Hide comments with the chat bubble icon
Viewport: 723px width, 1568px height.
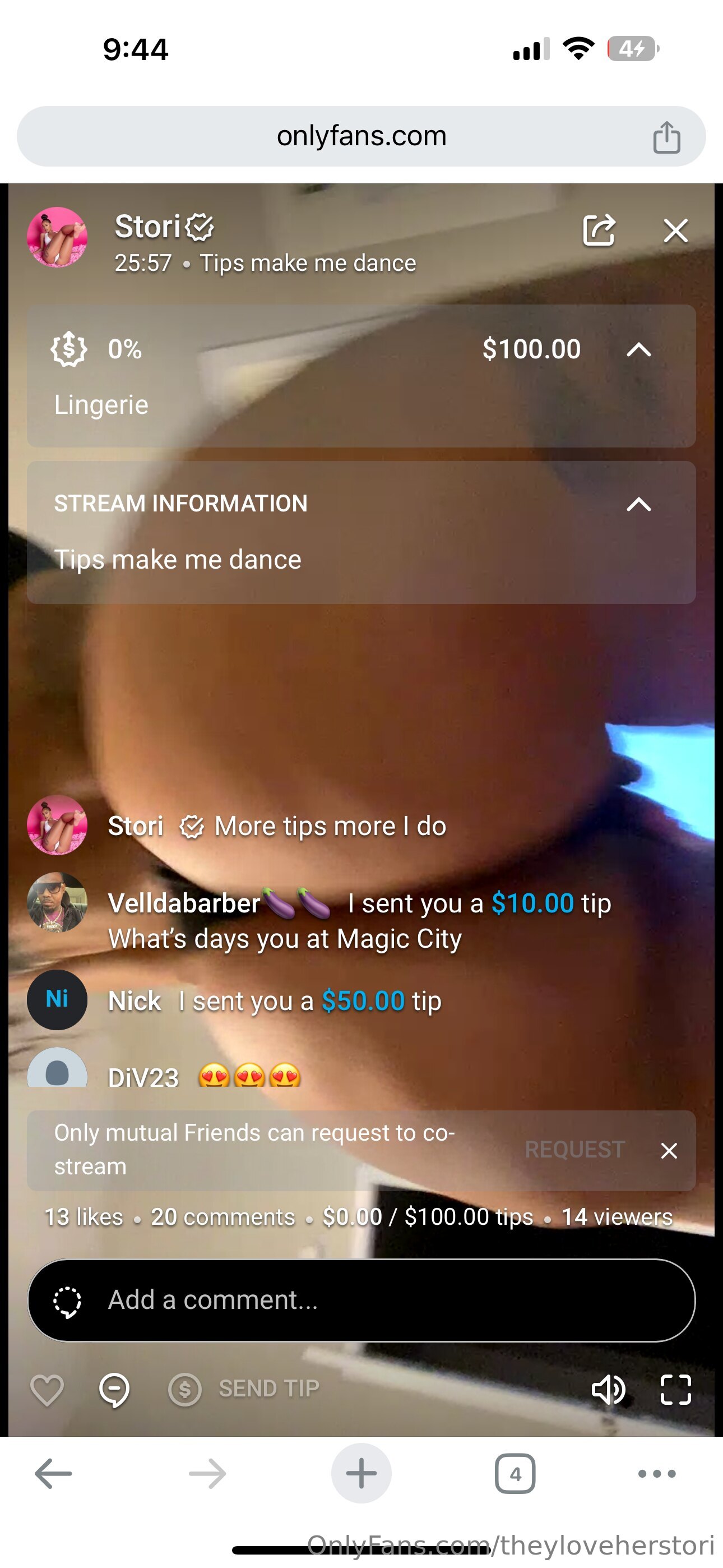point(114,1390)
